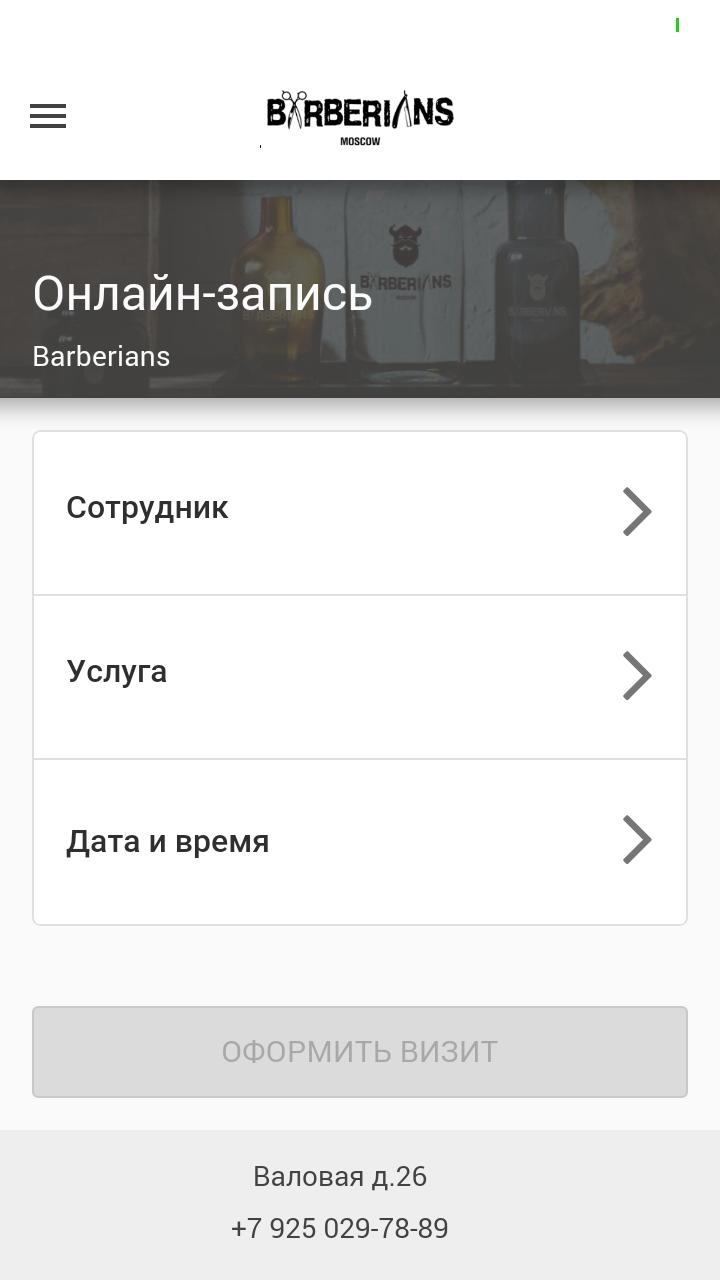Click the chevron arrow next to Услуга

(637, 675)
